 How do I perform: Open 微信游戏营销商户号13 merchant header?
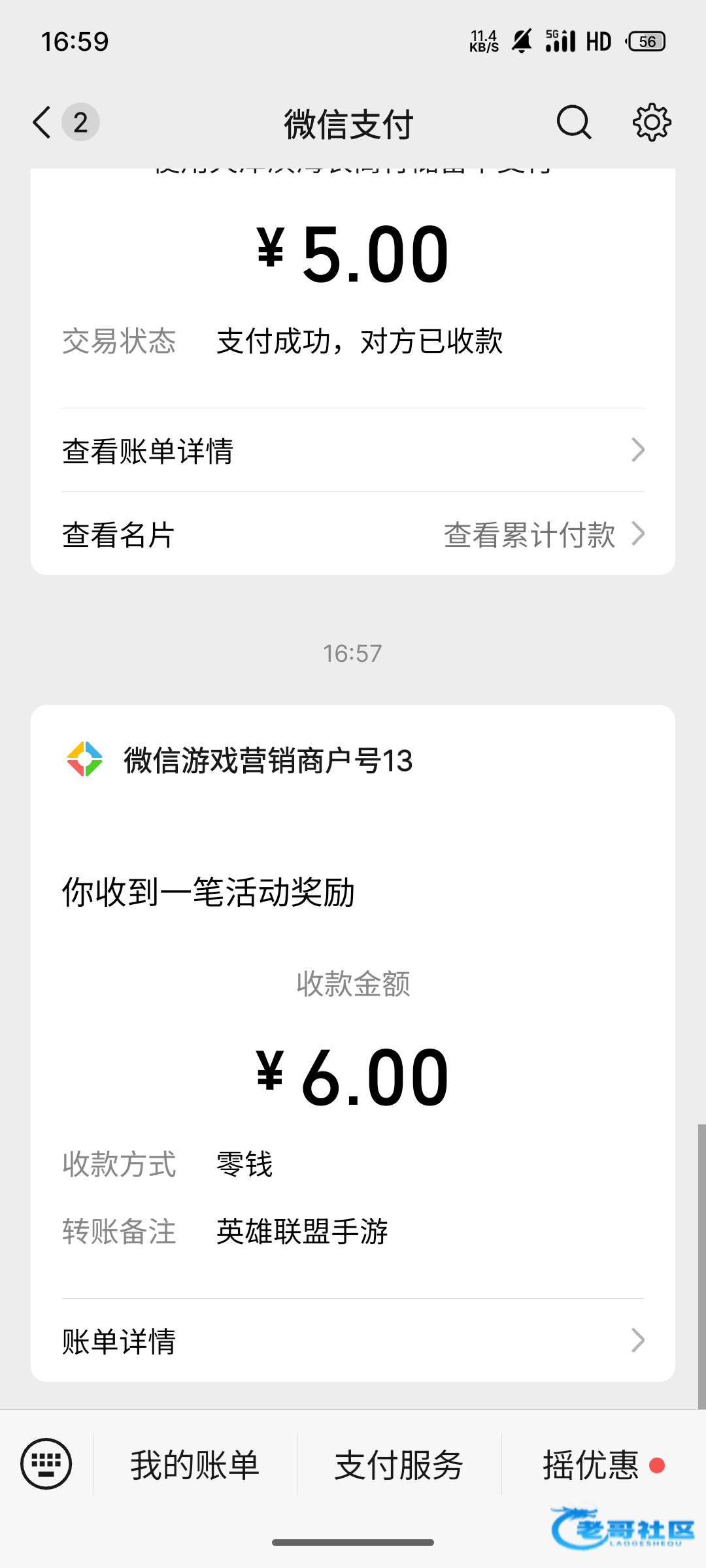pos(239,760)
